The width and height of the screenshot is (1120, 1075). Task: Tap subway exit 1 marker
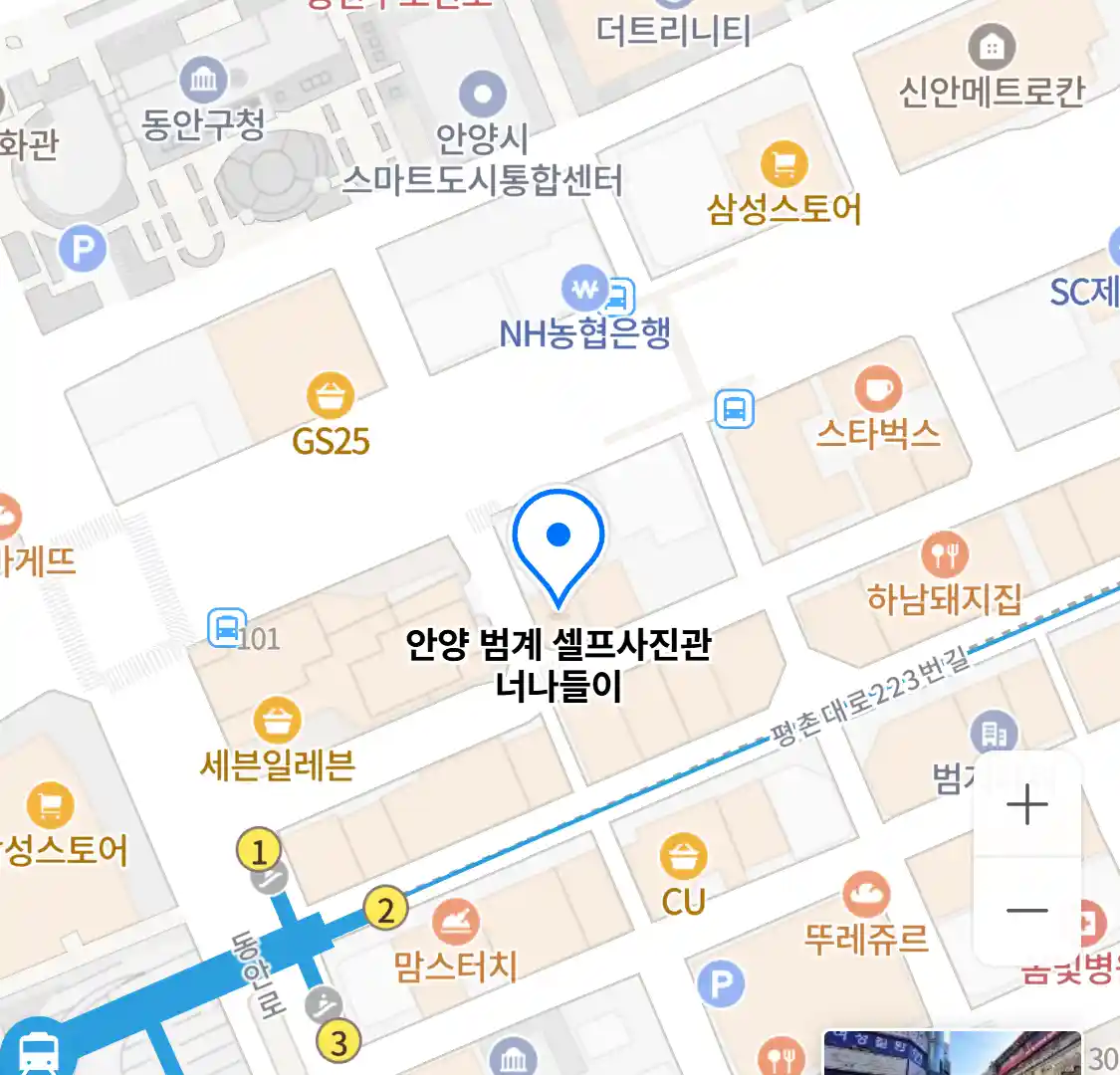(x=259, y=852)
